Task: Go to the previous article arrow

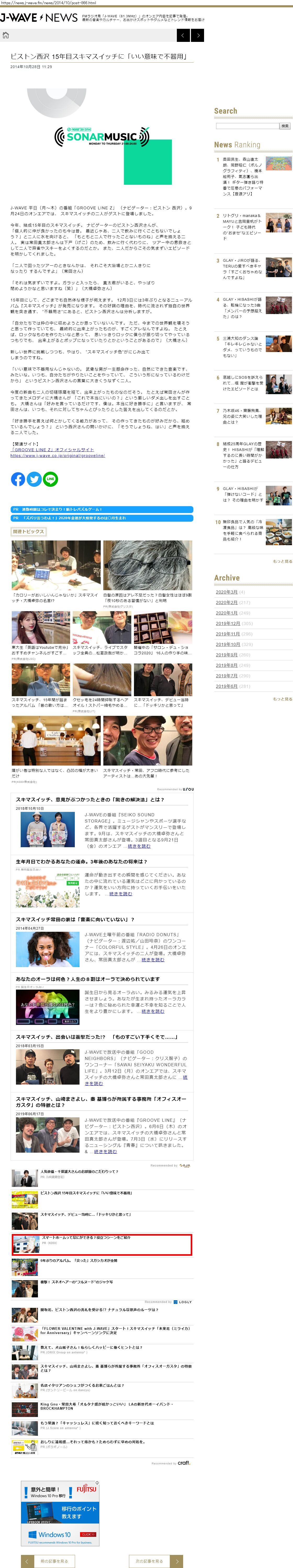Action: 183,35
